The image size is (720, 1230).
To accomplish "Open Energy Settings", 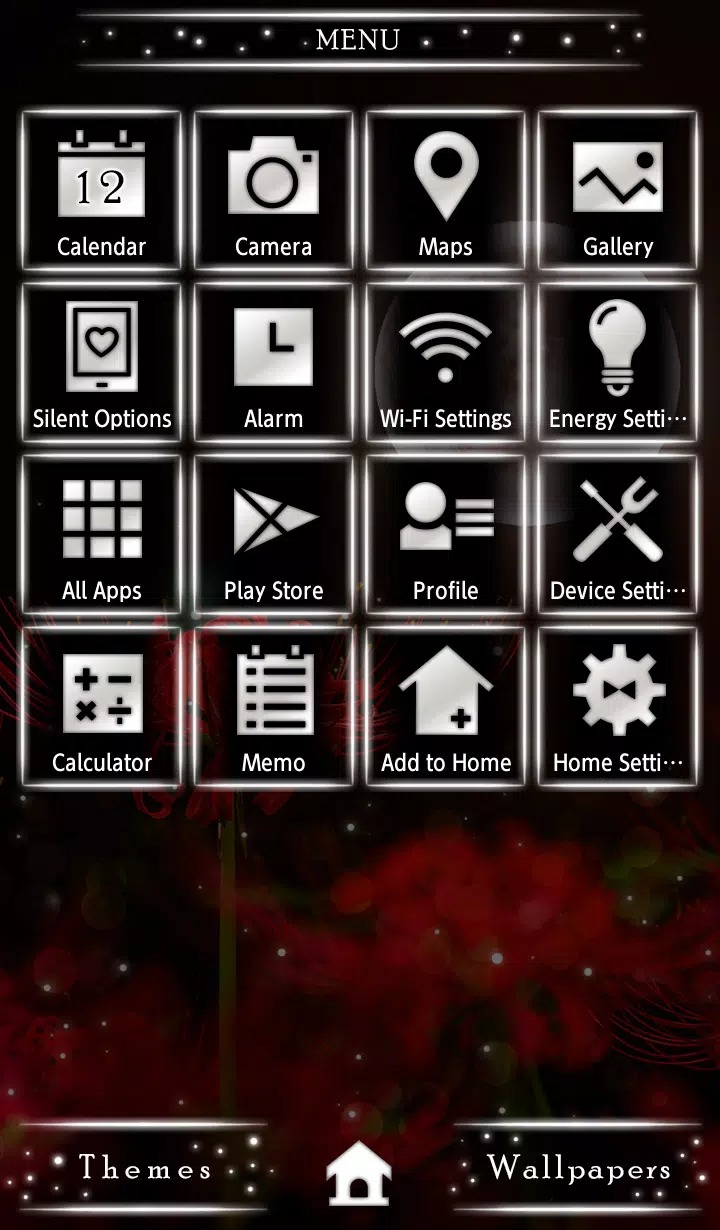I will coord(617,362).
